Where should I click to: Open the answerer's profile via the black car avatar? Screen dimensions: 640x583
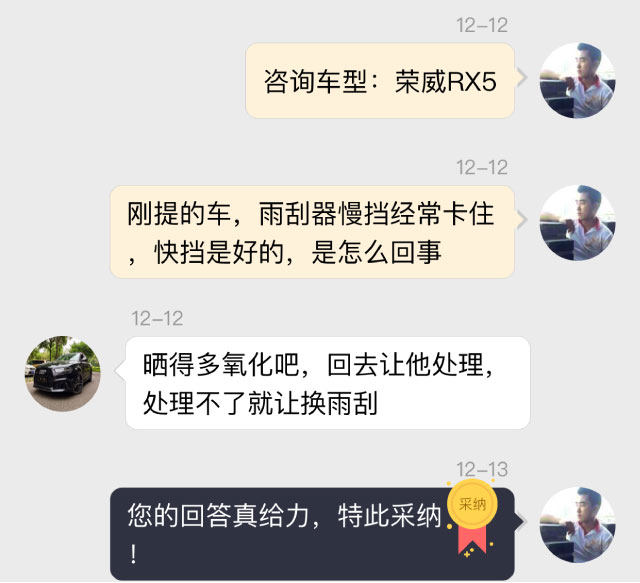(63, 373)
